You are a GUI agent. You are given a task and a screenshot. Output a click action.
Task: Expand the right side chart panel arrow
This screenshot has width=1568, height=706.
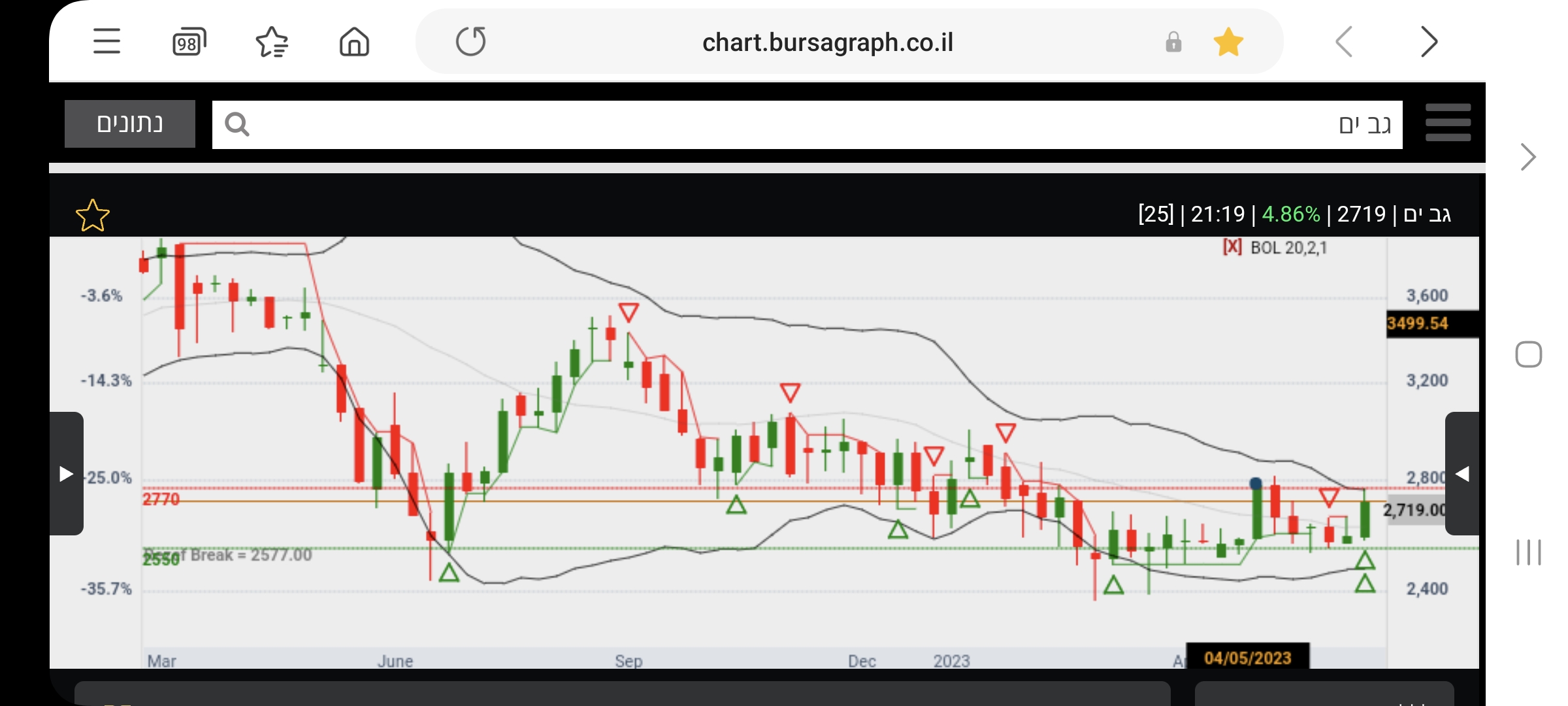tap(1463, 474)
